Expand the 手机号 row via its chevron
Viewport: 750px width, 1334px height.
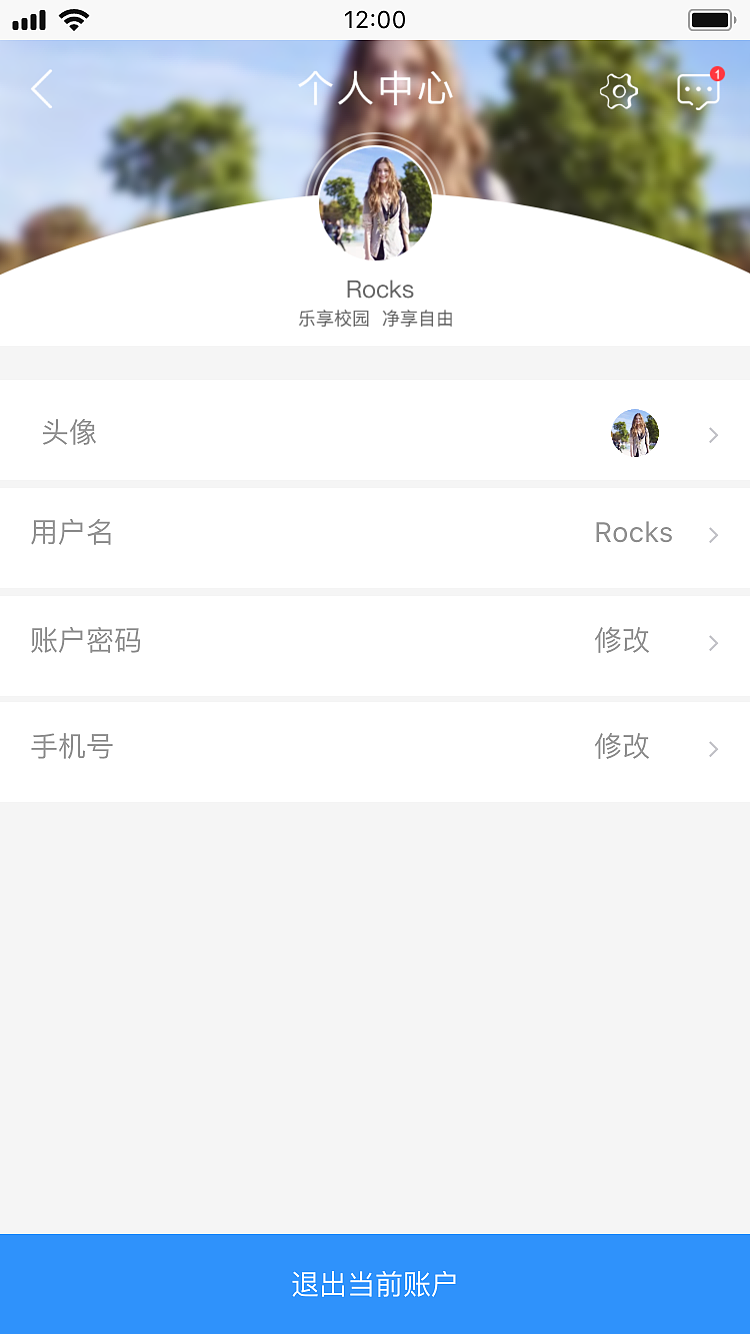click(x=712, y=748)
